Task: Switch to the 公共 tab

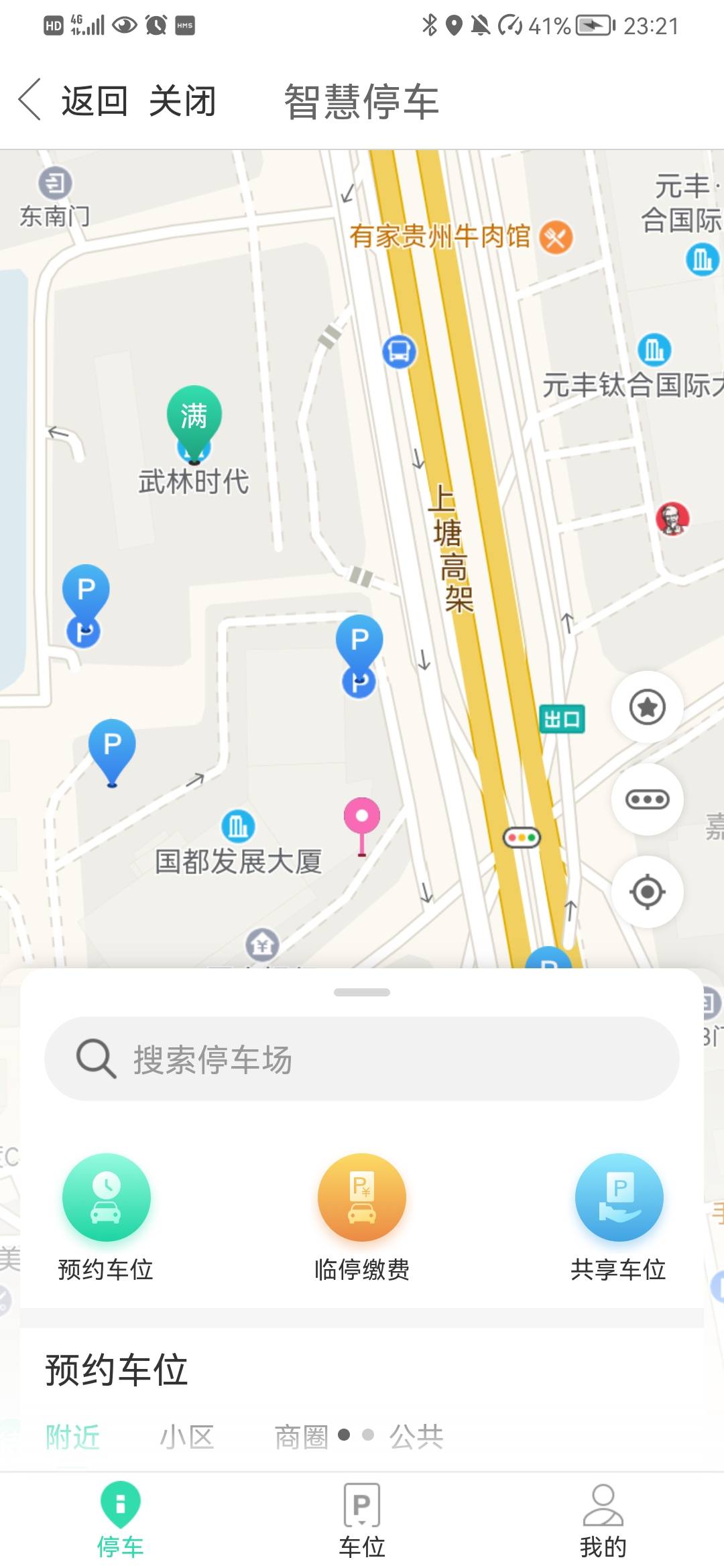Action: point(416,1437)
